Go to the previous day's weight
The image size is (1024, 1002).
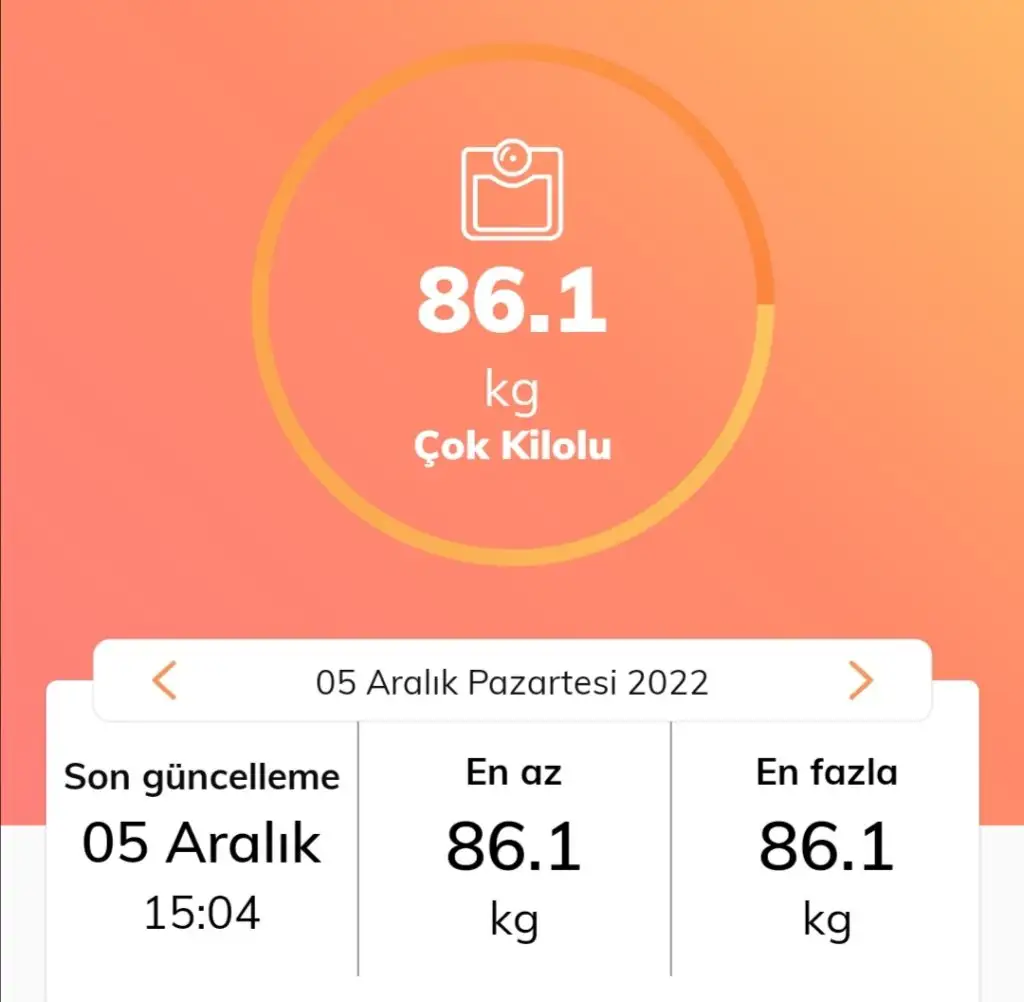click(x=164, y=681)
